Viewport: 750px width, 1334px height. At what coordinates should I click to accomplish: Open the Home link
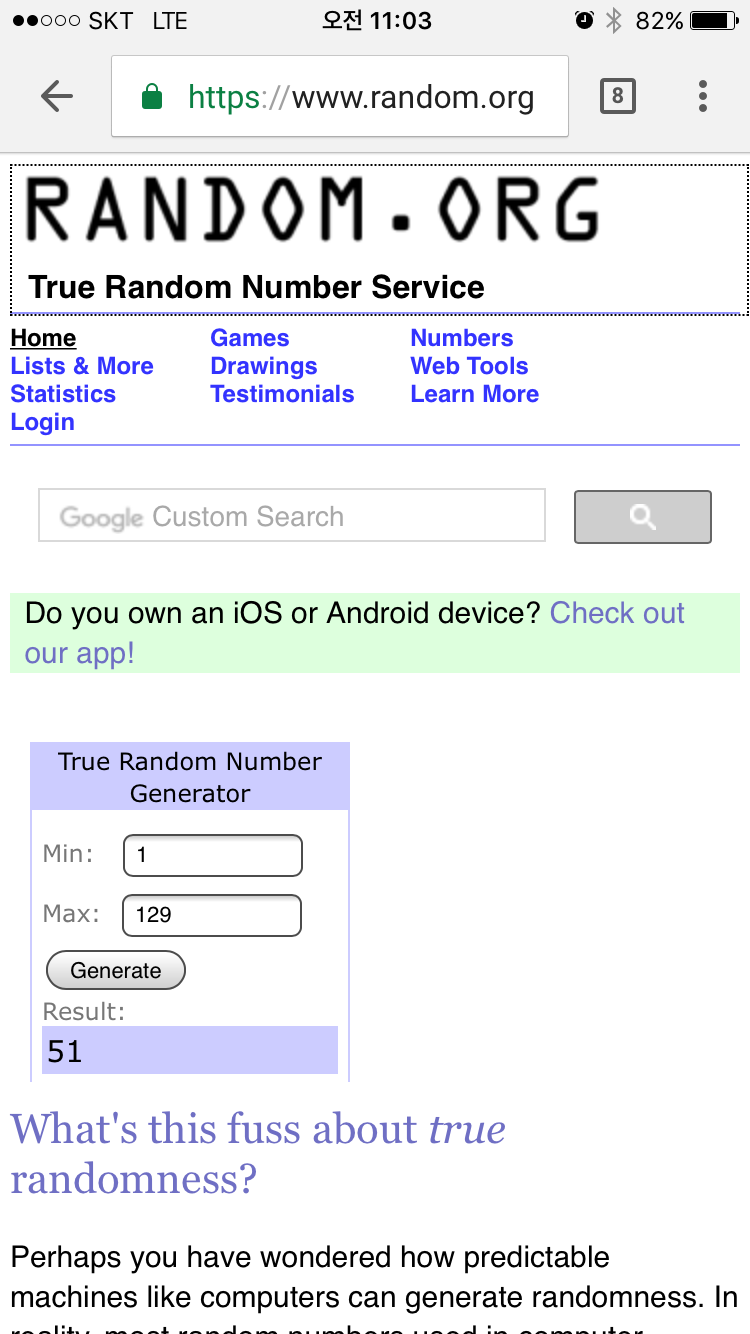(x=43, y=338)
